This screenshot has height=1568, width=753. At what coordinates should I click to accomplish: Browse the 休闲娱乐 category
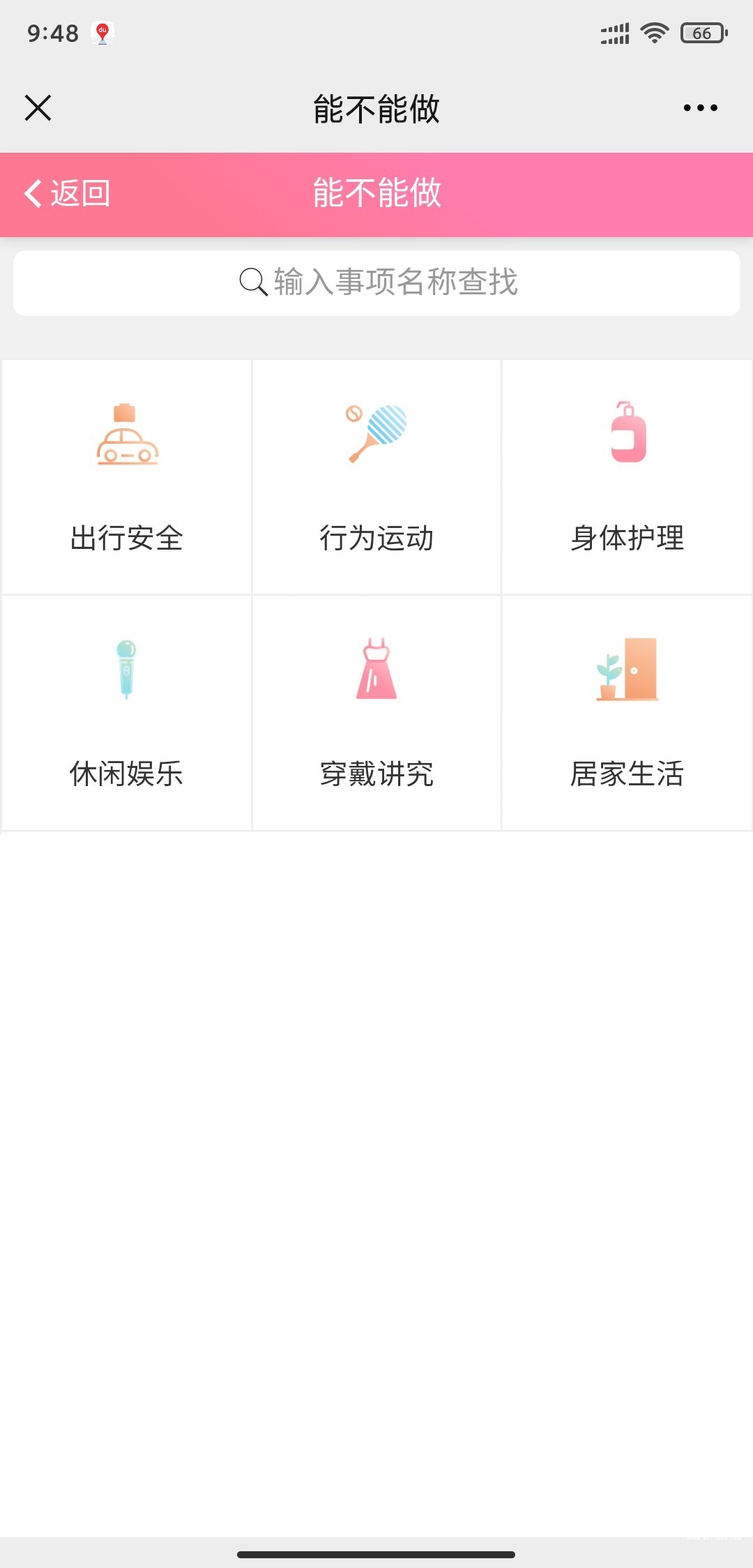(x=126, y=713)
